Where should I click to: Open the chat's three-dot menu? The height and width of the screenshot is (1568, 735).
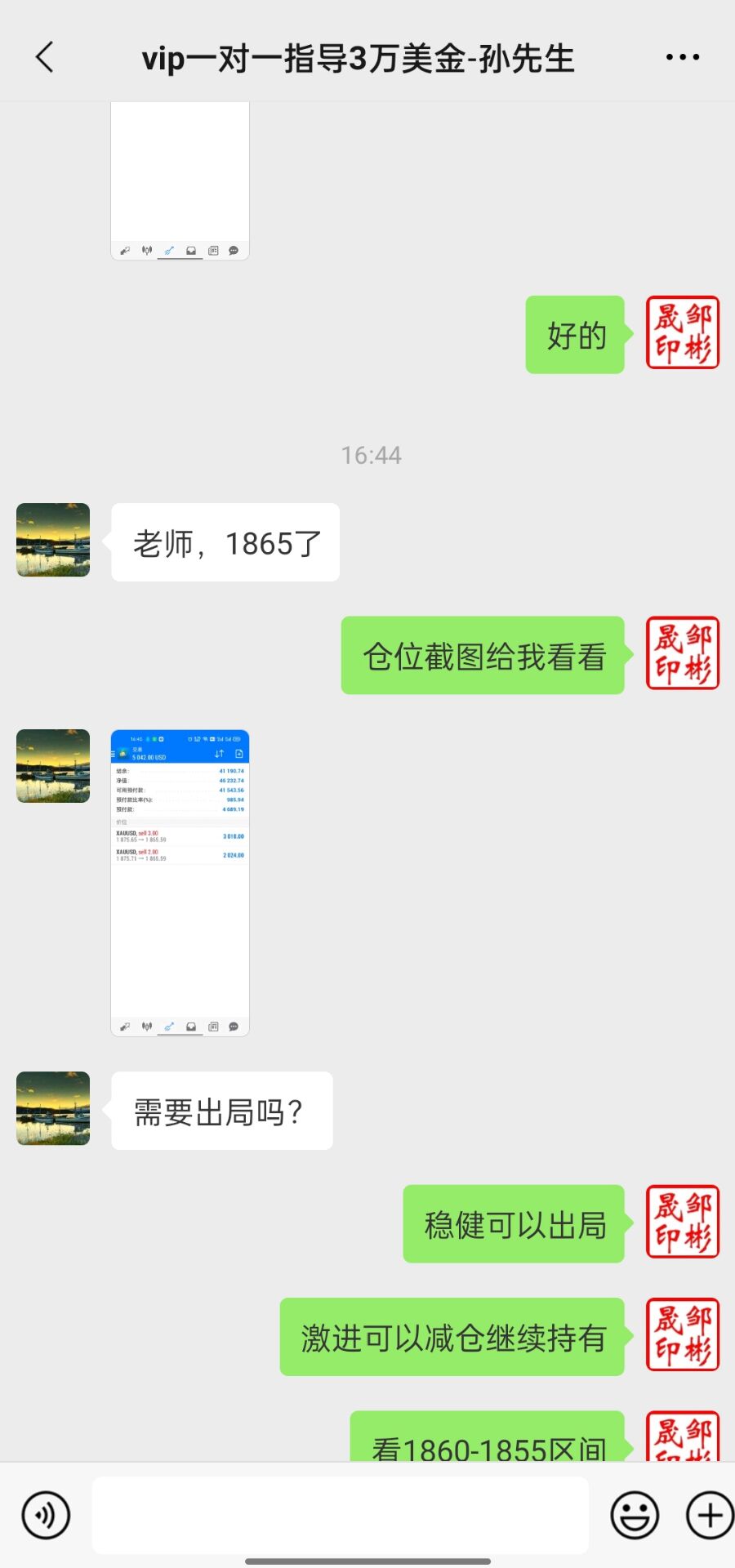683,57
